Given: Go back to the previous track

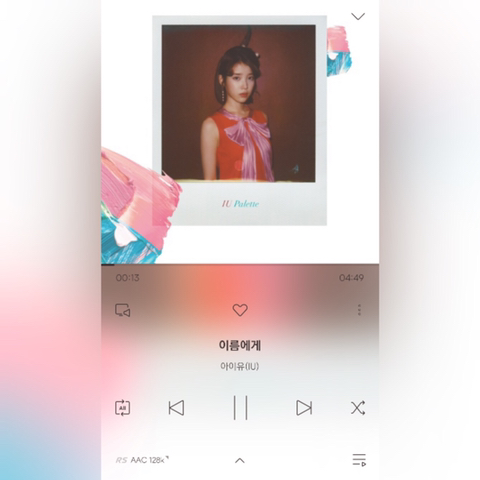Looking at the screenshot, I should pyautogui.click(x=176, y=408).
